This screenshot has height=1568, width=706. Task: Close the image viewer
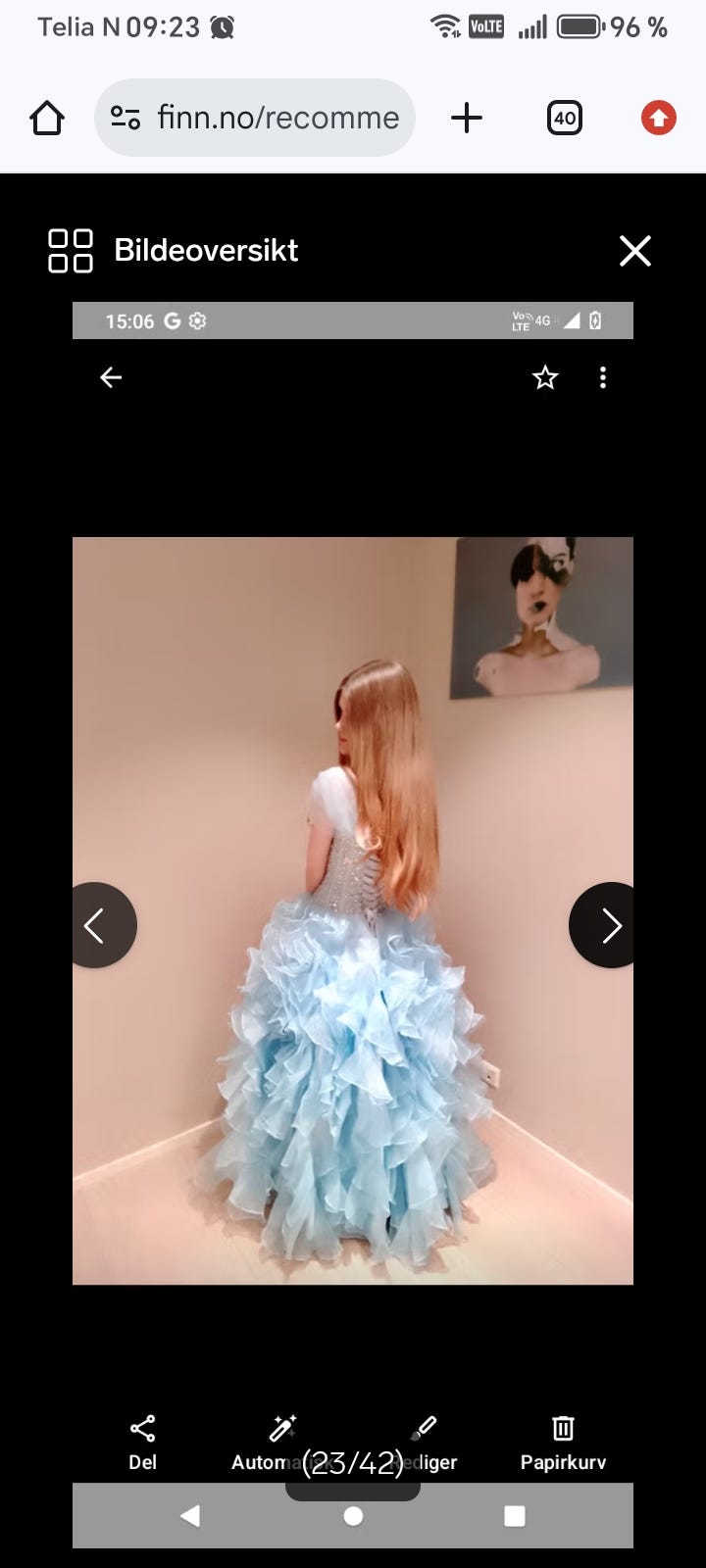click(635, 251)
